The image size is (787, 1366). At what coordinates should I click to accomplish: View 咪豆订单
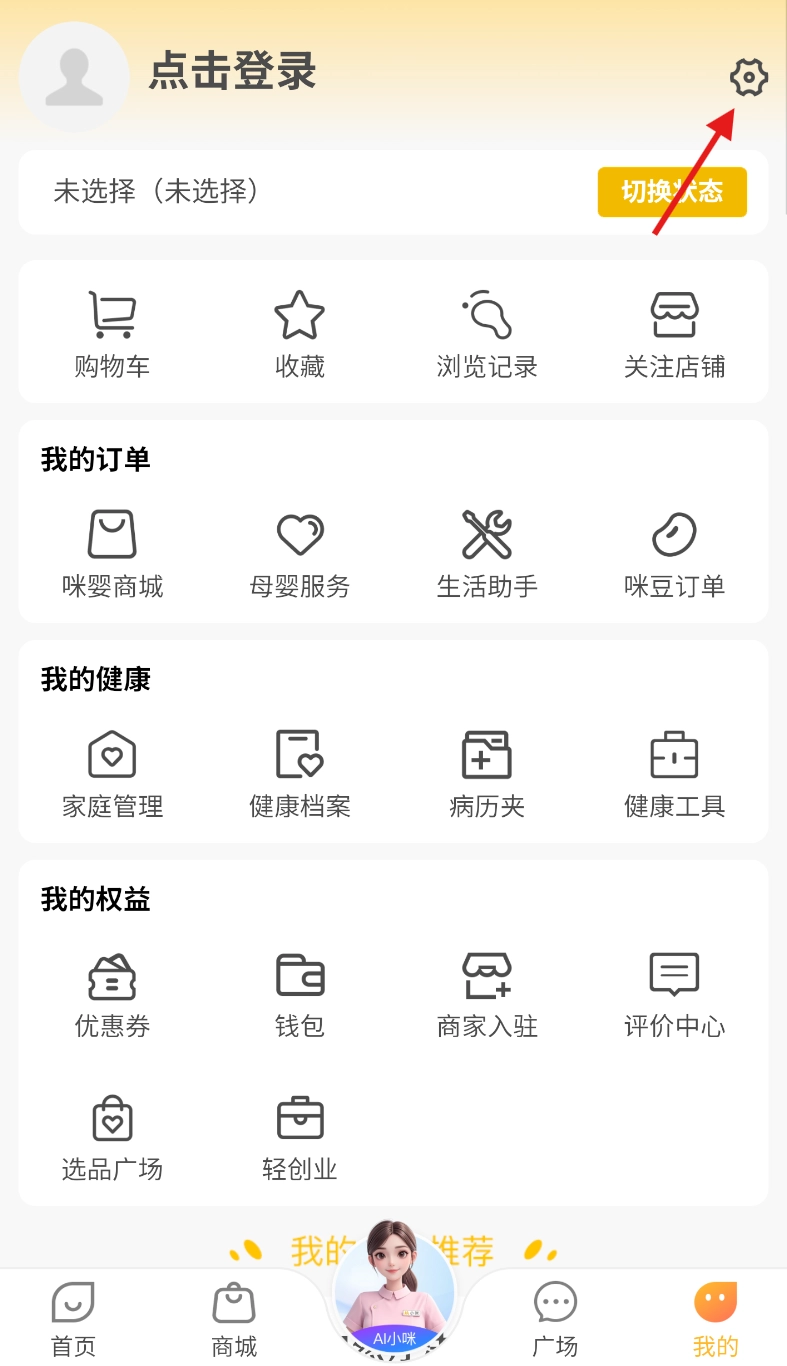coord(674,554)
